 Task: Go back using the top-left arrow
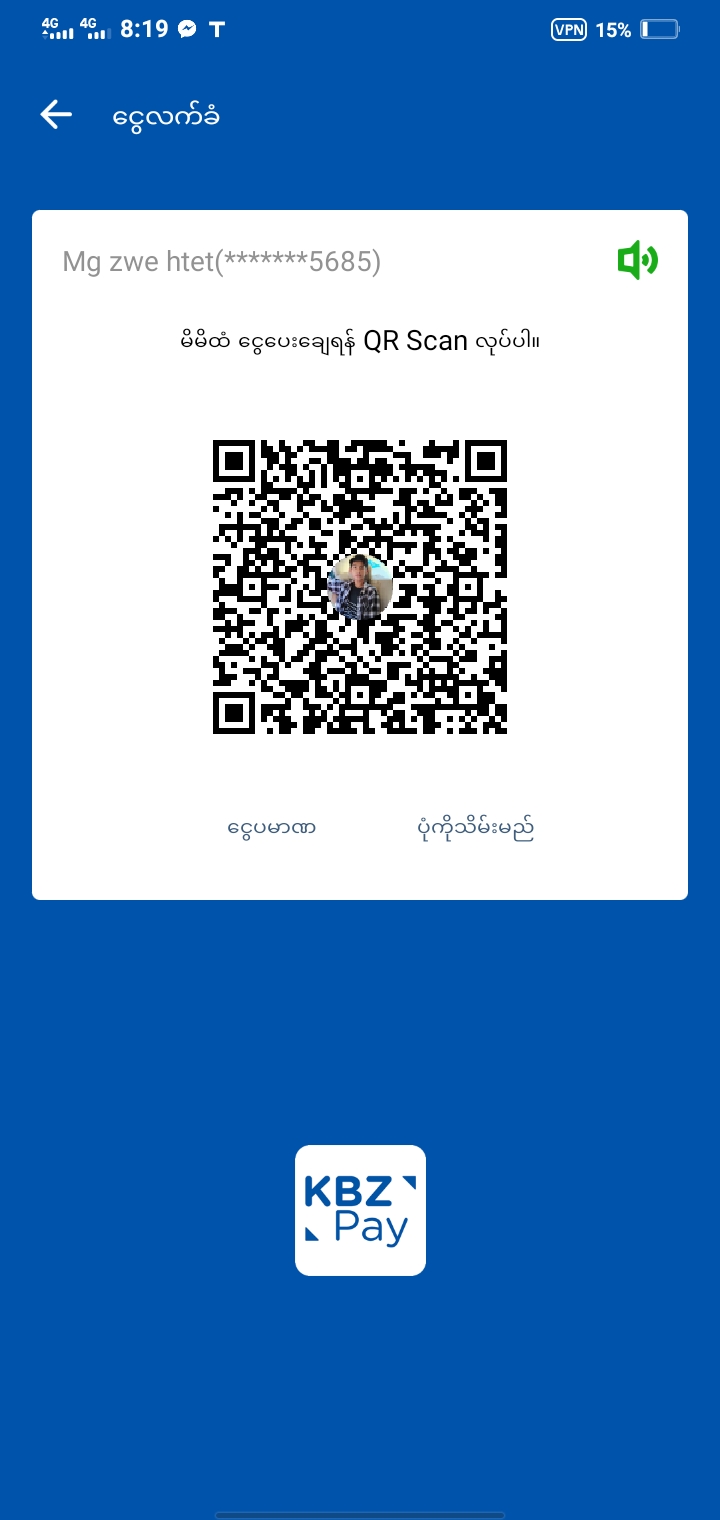tap(56, 115)
